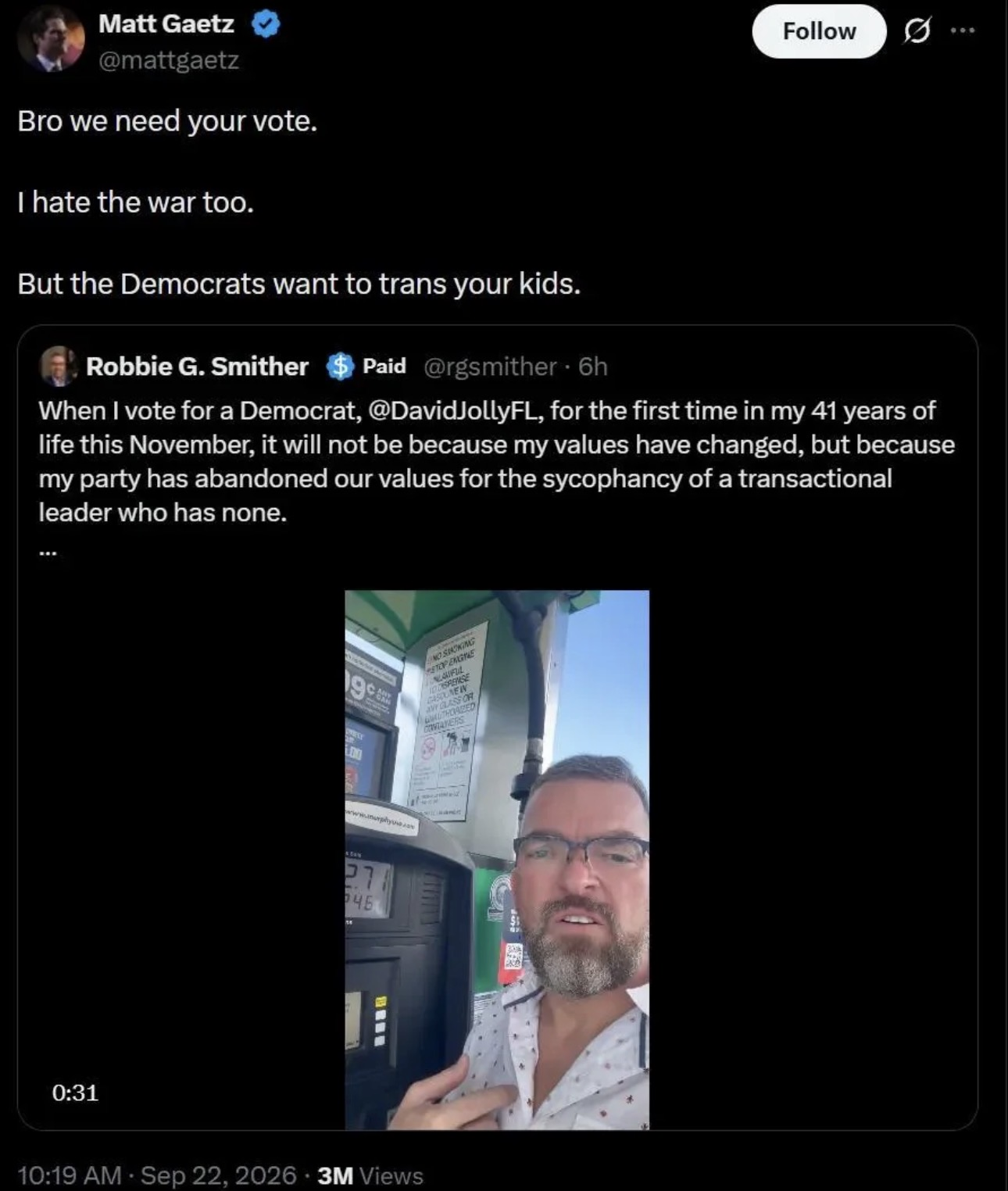Screen dimensions: 1008x1191
Task: Play Robbie G. Smither's gas station video
Action: click(497, 860)
